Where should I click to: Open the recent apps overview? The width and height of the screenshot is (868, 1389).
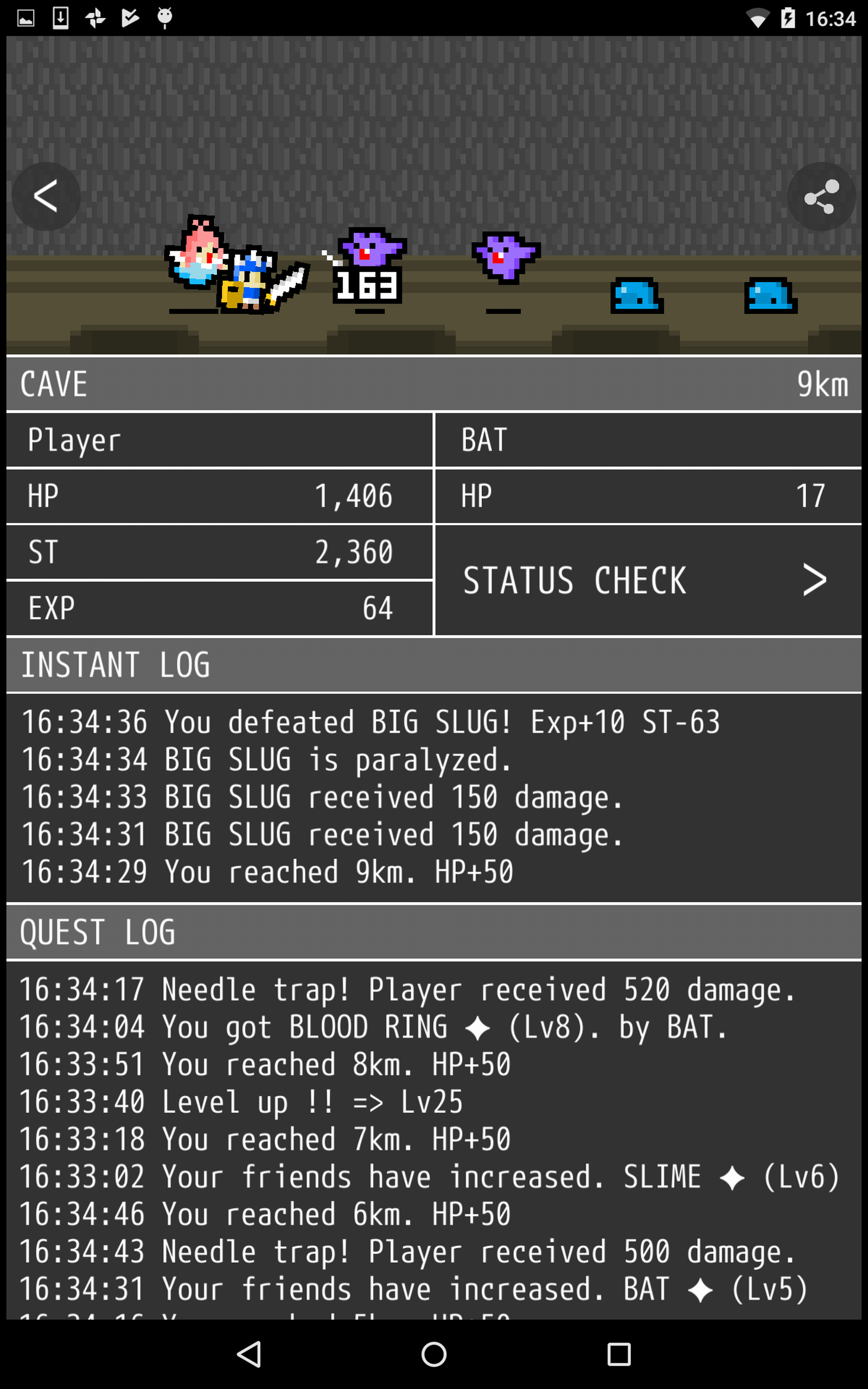pyautogui.click(x=619, y=1354)
